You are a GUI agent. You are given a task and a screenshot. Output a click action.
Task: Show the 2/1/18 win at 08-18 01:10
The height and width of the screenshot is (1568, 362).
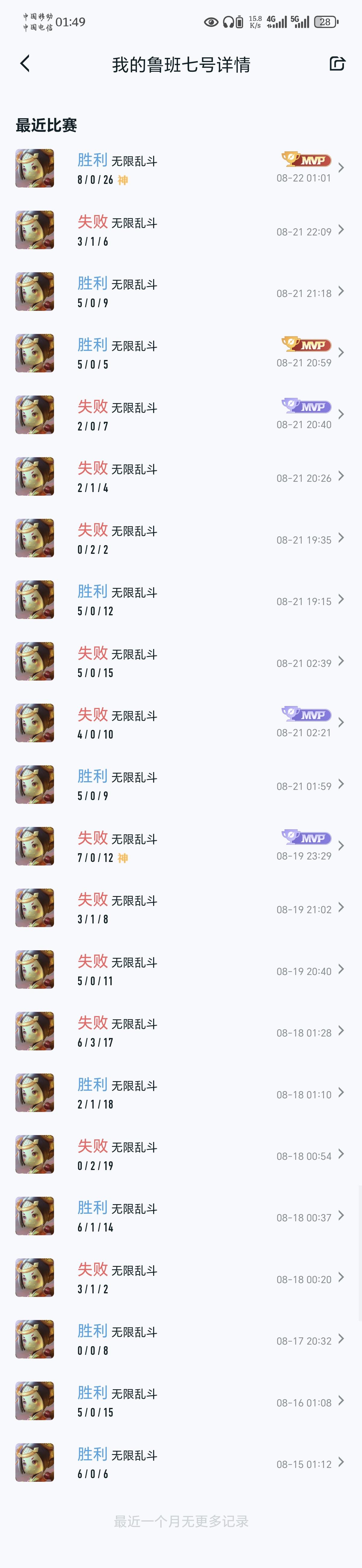pos(181,1093)
